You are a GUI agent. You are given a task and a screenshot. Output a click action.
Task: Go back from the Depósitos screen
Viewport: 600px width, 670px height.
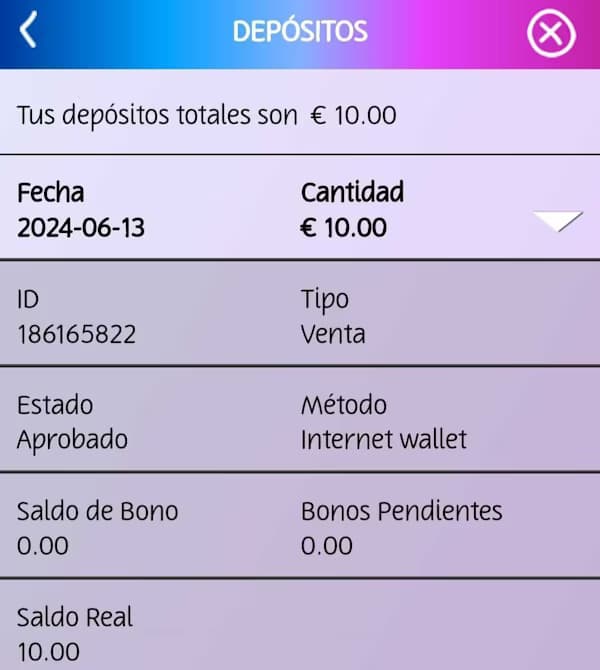(28, 32)
